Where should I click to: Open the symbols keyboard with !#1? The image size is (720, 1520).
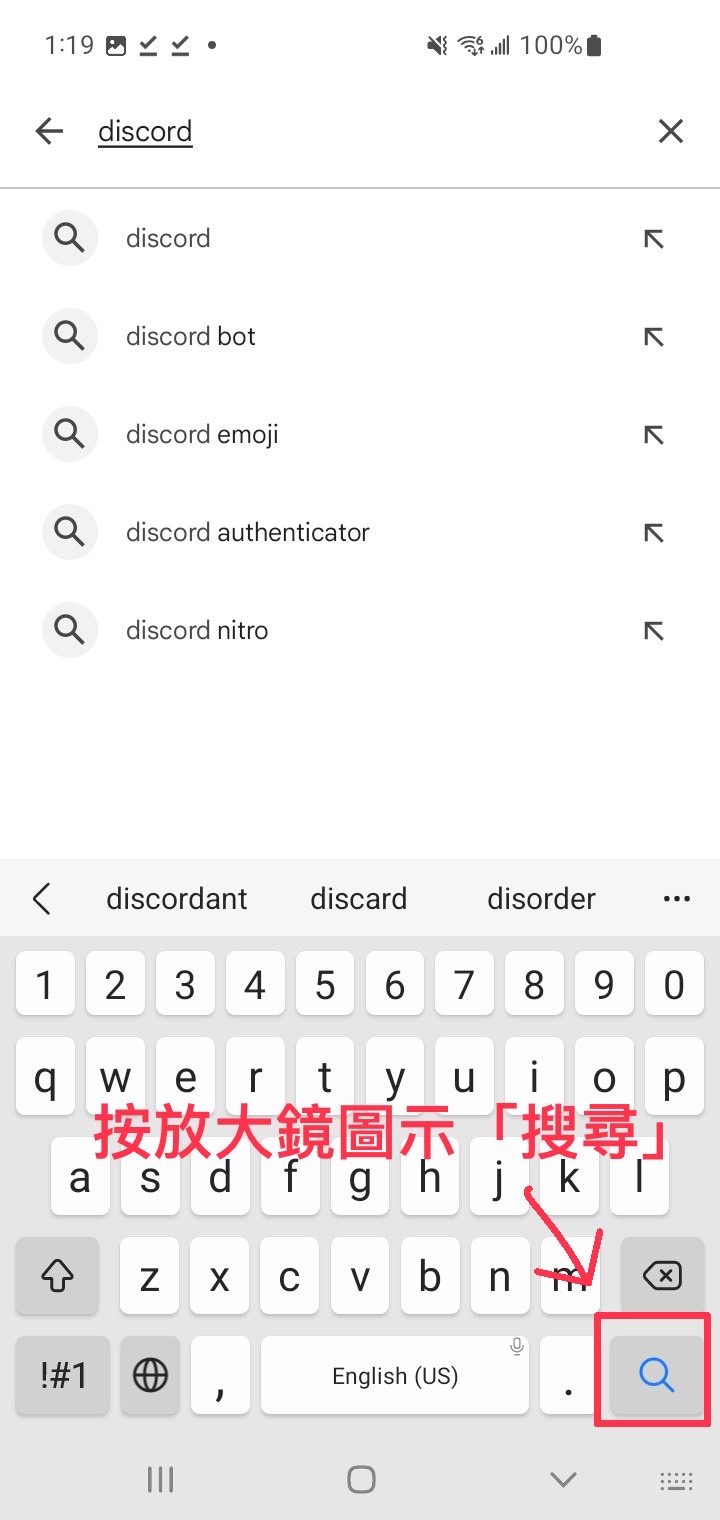(62, 1376)
